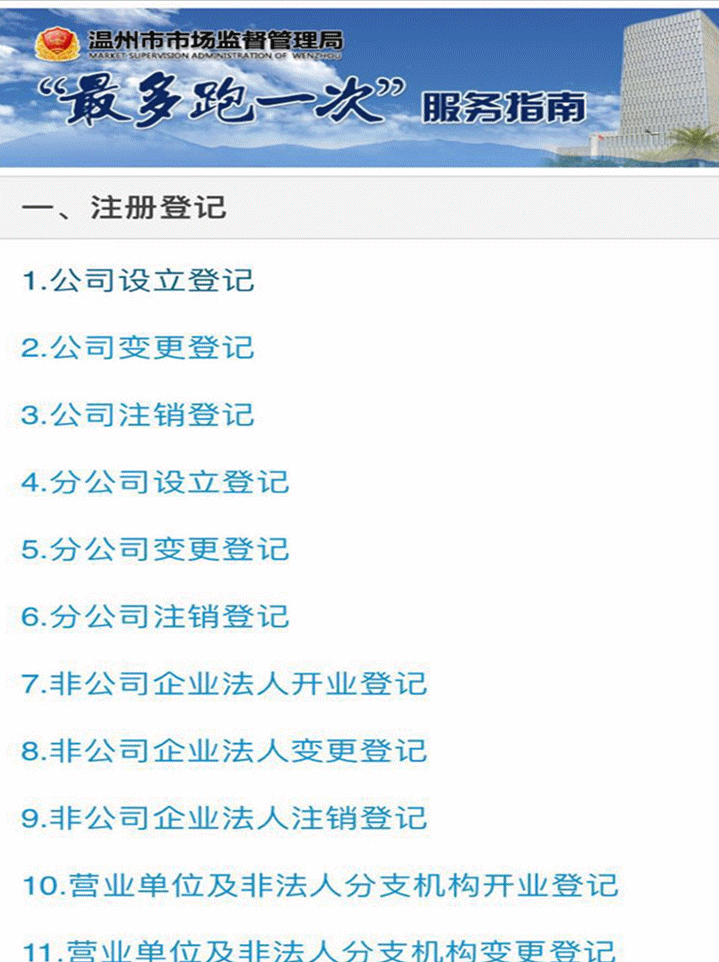
Task: Open 非公司企业法人注销登记
Action: pyautogui.click(x=224, y=818)
